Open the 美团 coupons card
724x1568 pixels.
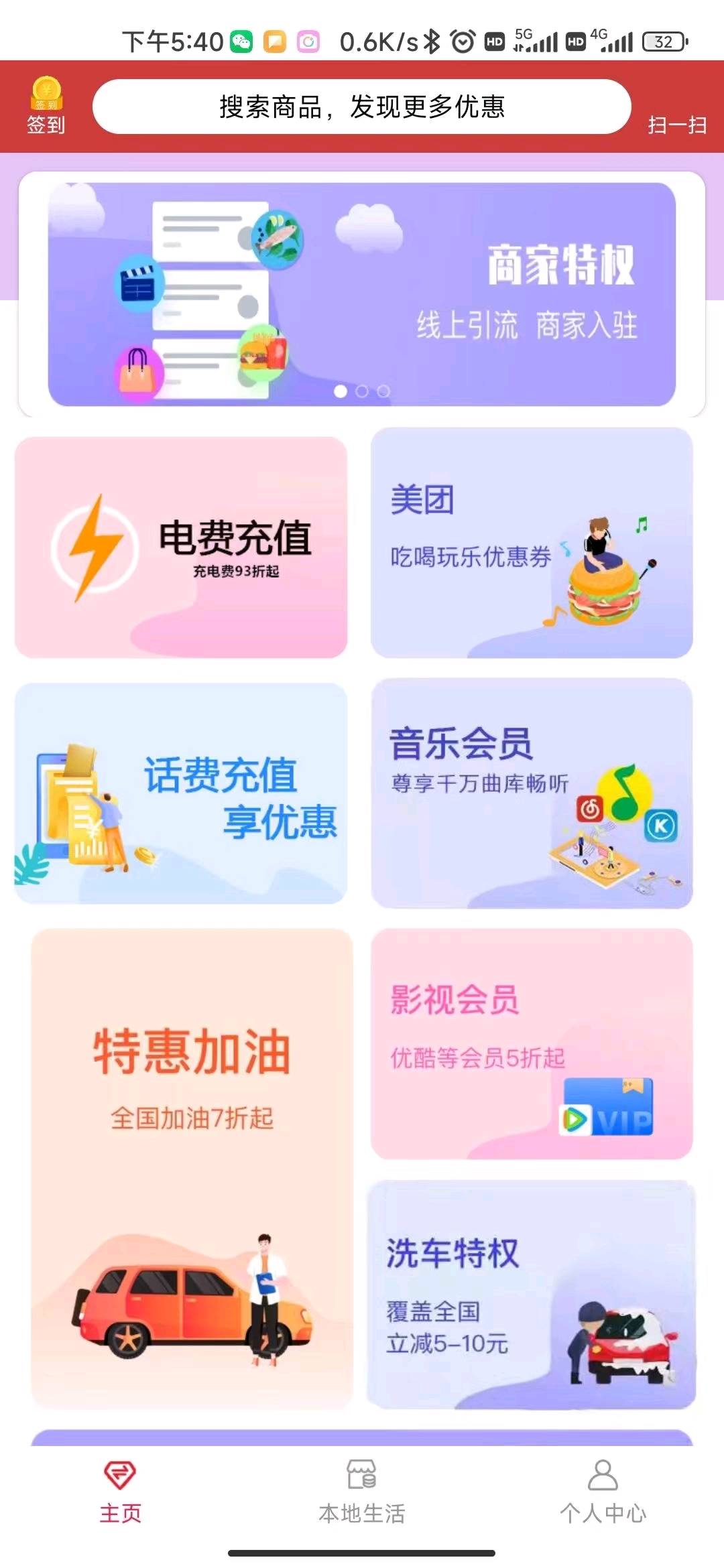[x=532, y=543]
